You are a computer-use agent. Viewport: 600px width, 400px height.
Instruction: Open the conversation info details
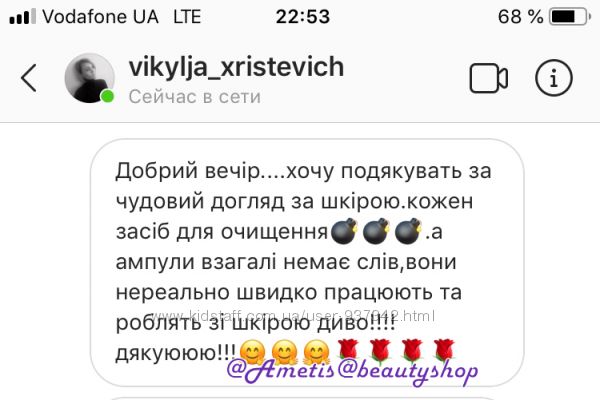tap(553, 79)
